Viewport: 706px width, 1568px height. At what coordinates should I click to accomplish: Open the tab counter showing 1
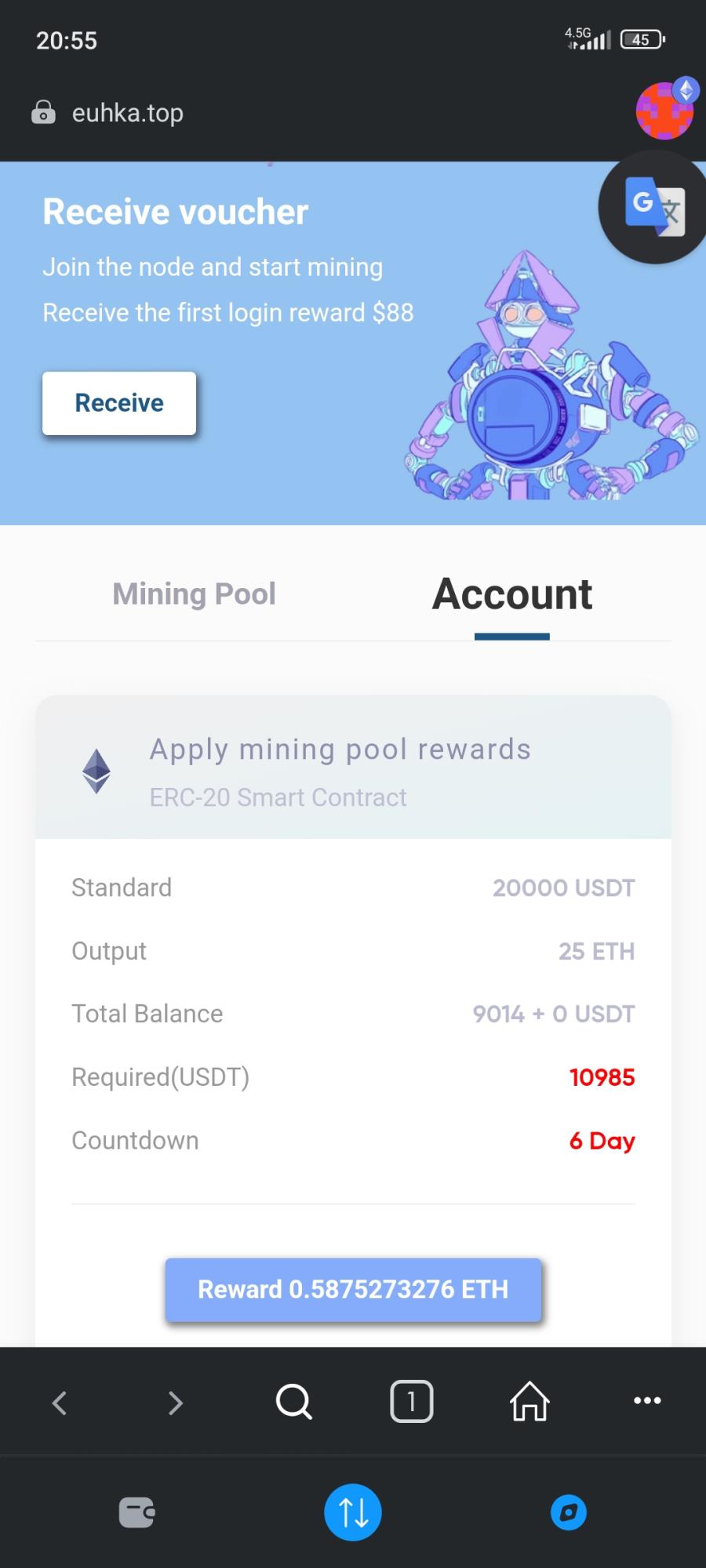[x=411, y=1402]
